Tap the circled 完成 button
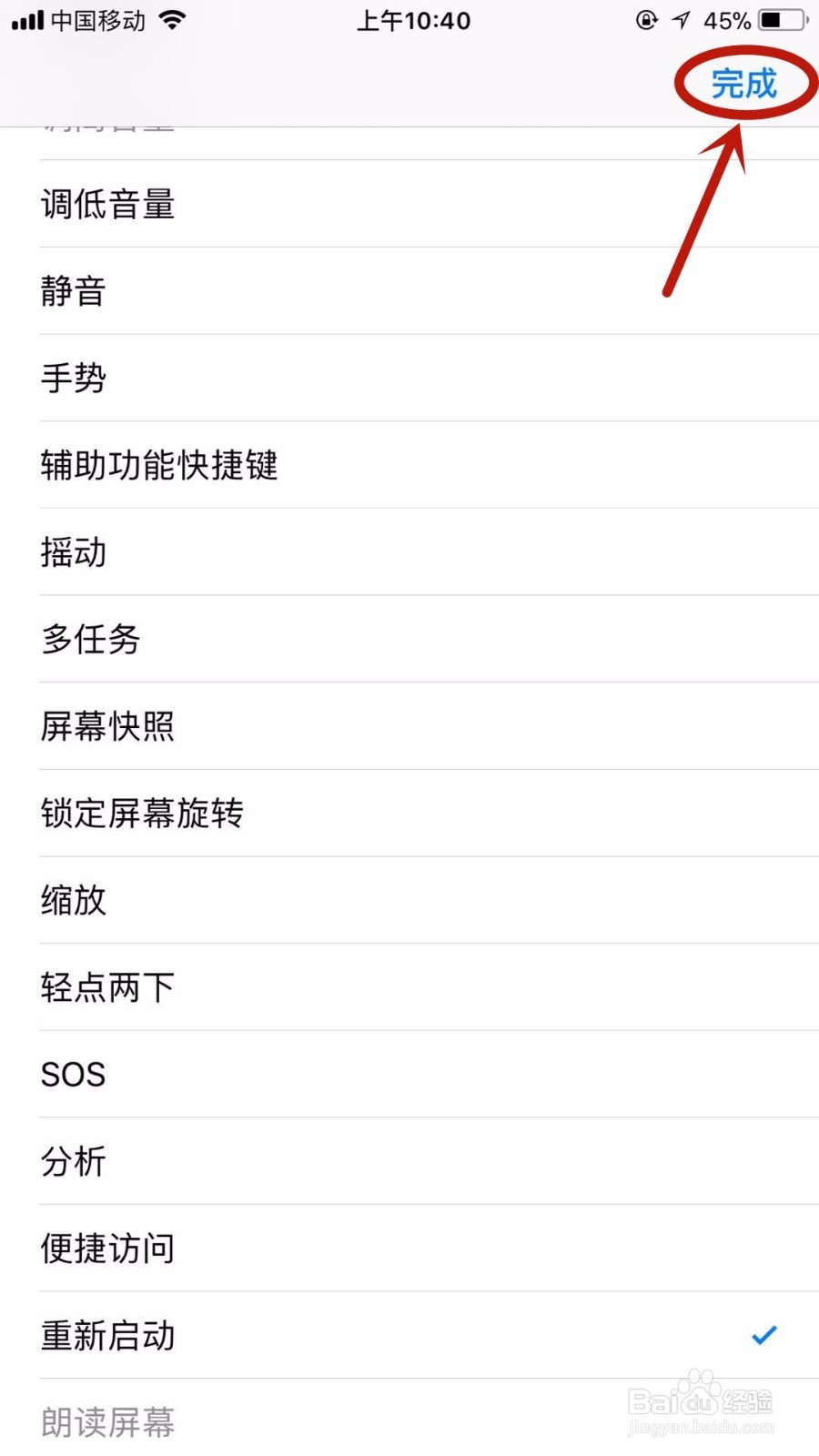This screenshot has height=1456, width=819. point(743,85)
